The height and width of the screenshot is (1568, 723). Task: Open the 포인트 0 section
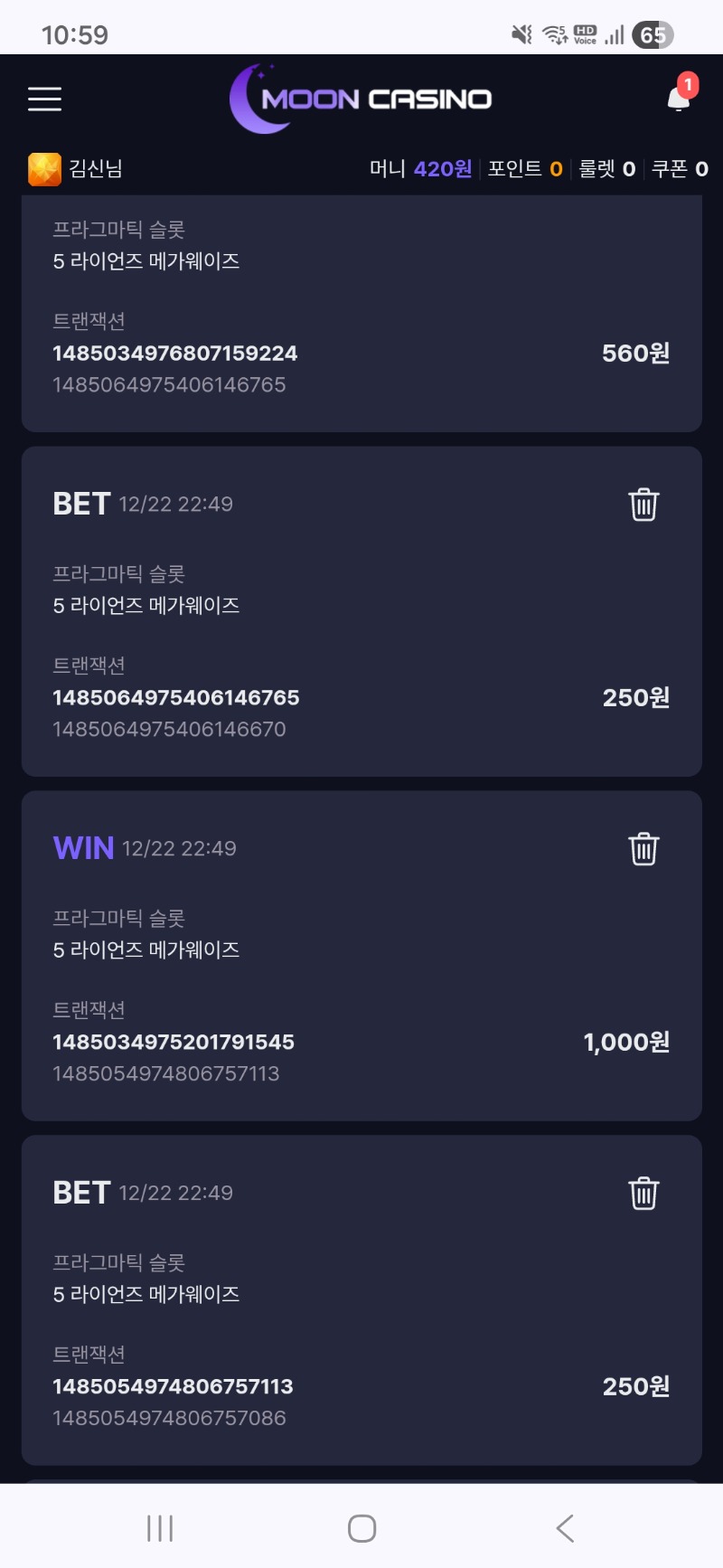click(x=522, y=168)
